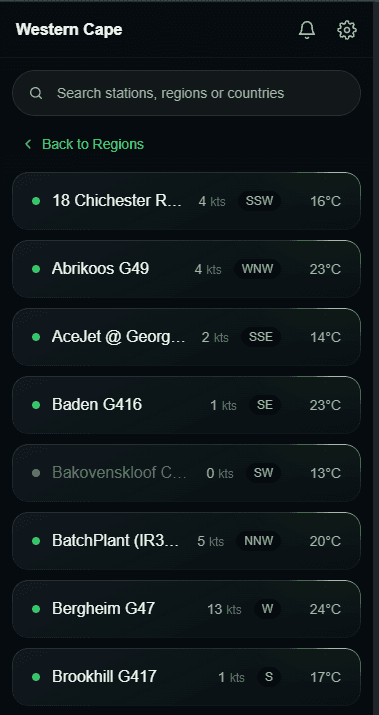
Task: Open the Bakovenskloof station card
Action: tap(186, 473)
